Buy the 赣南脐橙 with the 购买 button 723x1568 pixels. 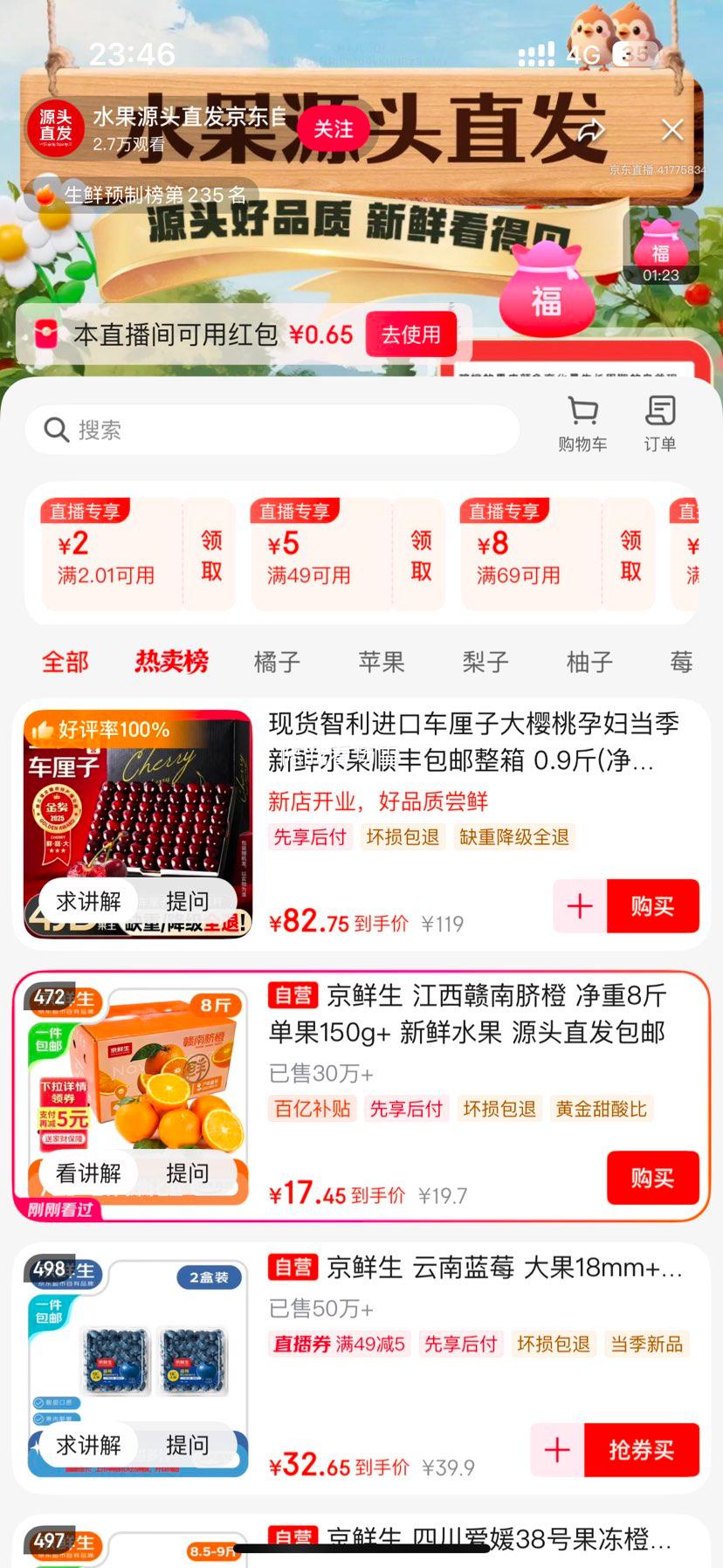653,1178
